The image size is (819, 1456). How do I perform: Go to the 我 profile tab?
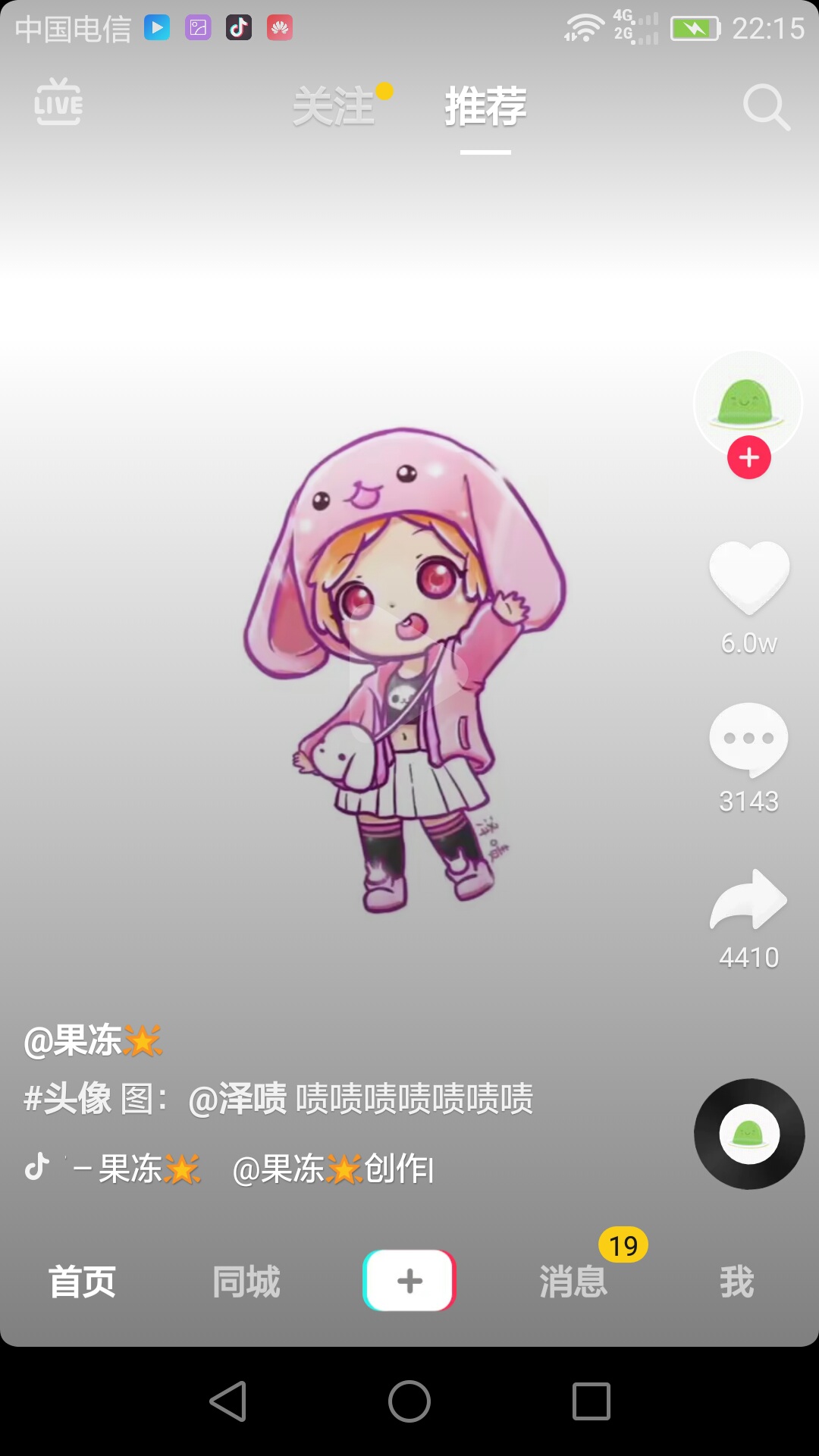point(736,1282)
